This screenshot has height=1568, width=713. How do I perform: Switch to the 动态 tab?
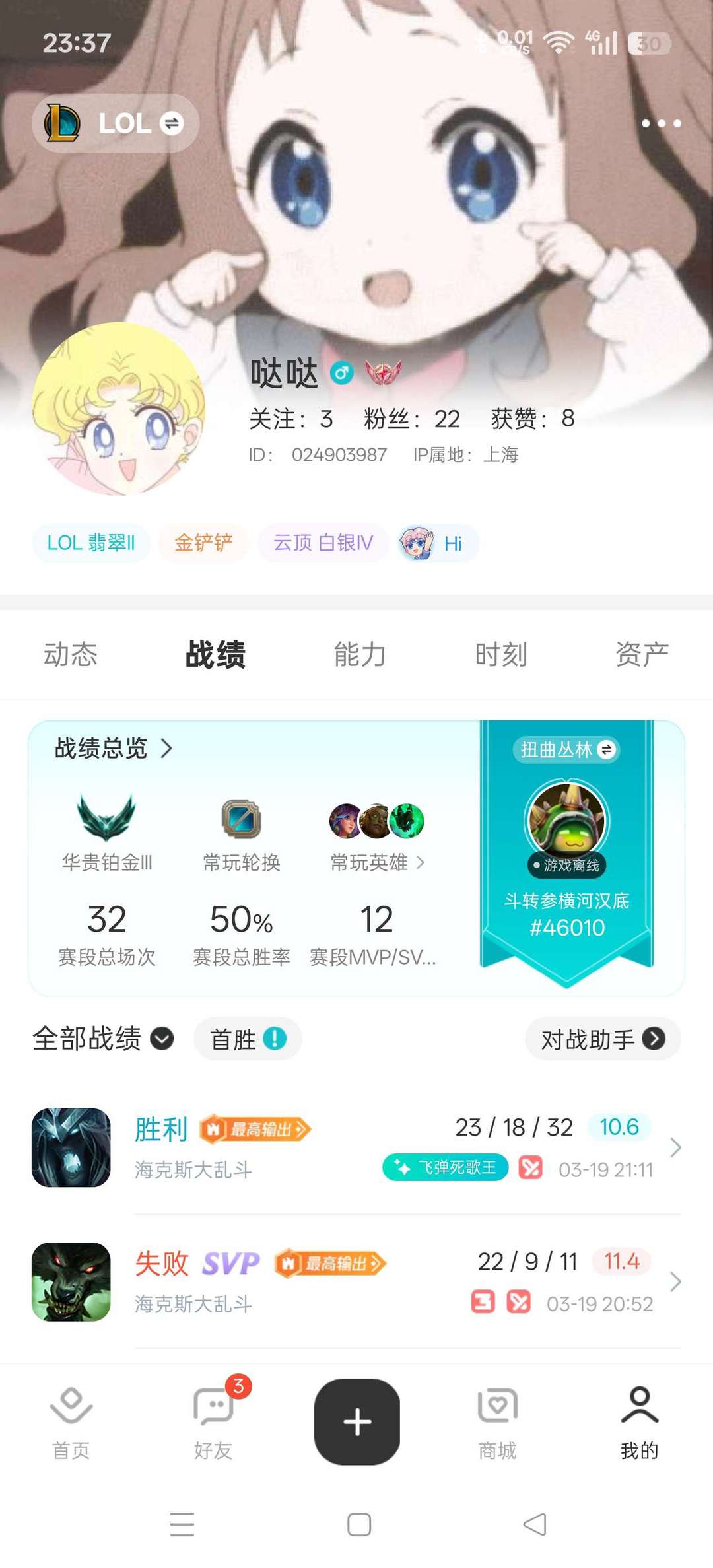click(x=71, y=655)
